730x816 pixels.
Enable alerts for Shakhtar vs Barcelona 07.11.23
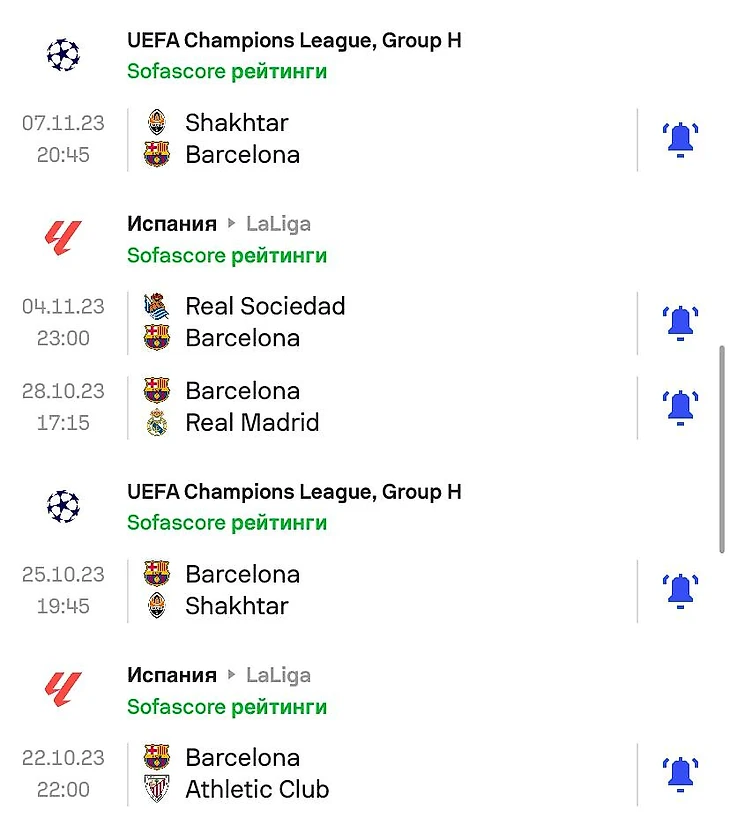point(681,139)
